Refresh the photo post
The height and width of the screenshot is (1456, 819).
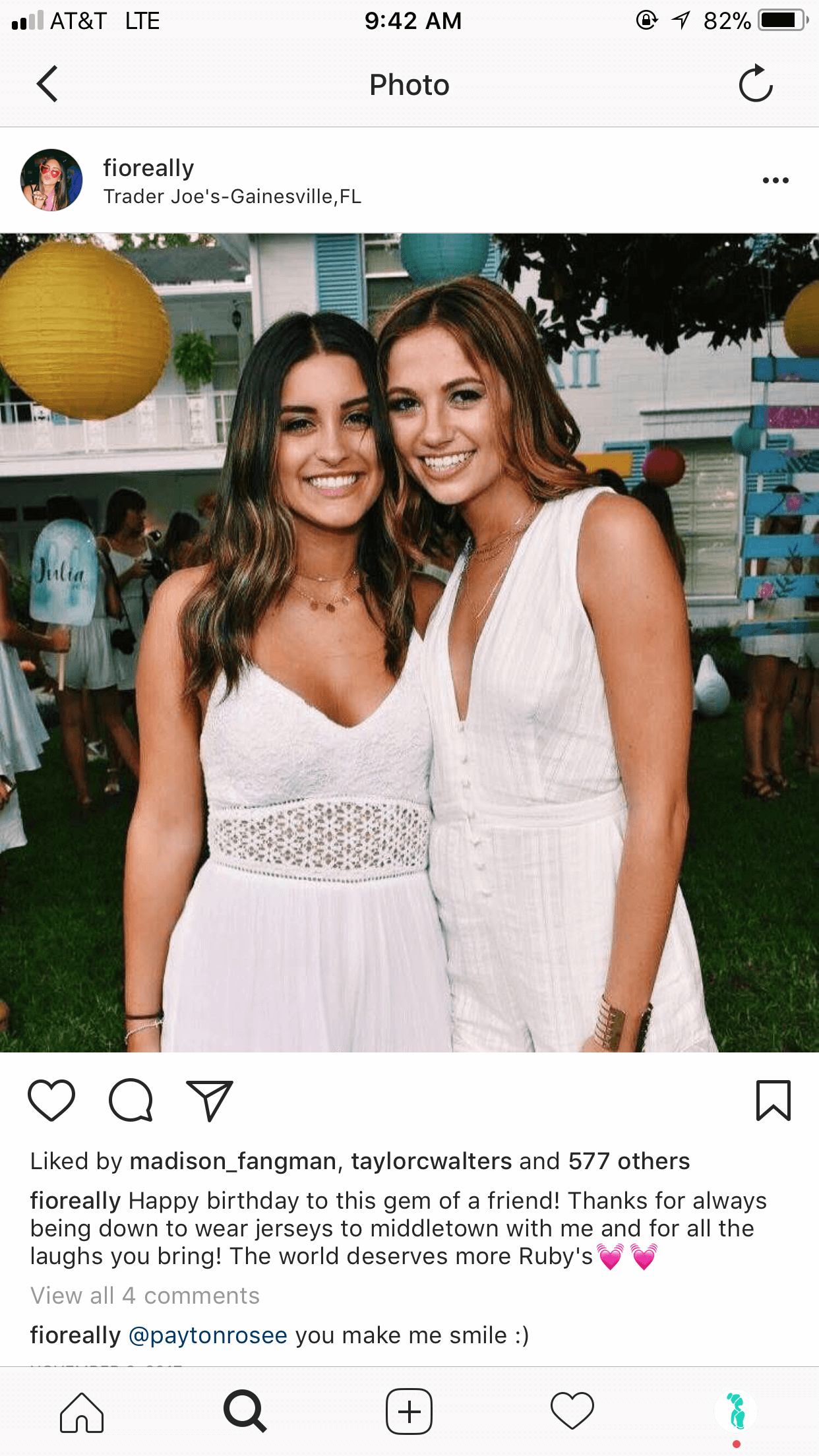click(755, 84)
